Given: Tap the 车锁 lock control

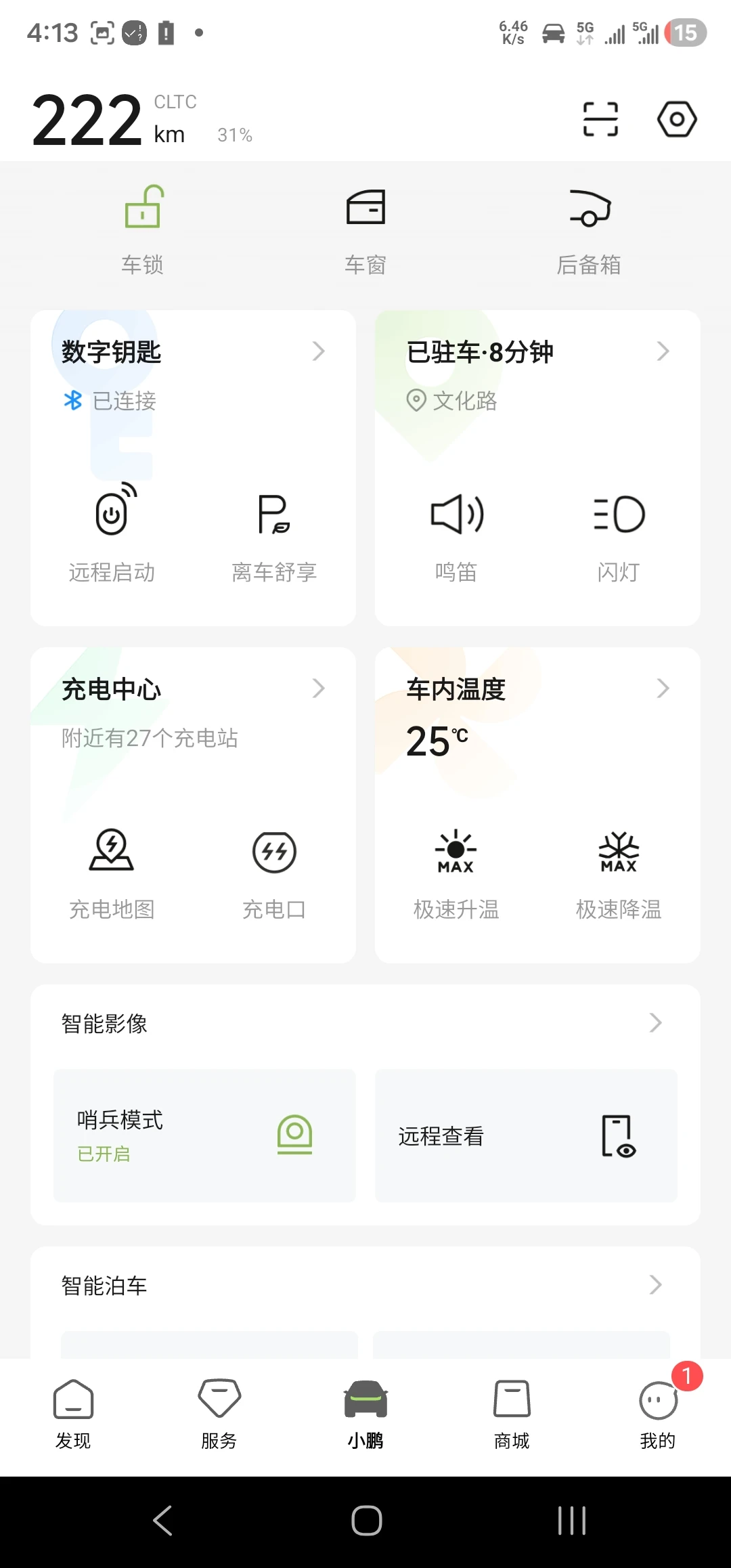Looking at the screenshot, I should (142, 230).
